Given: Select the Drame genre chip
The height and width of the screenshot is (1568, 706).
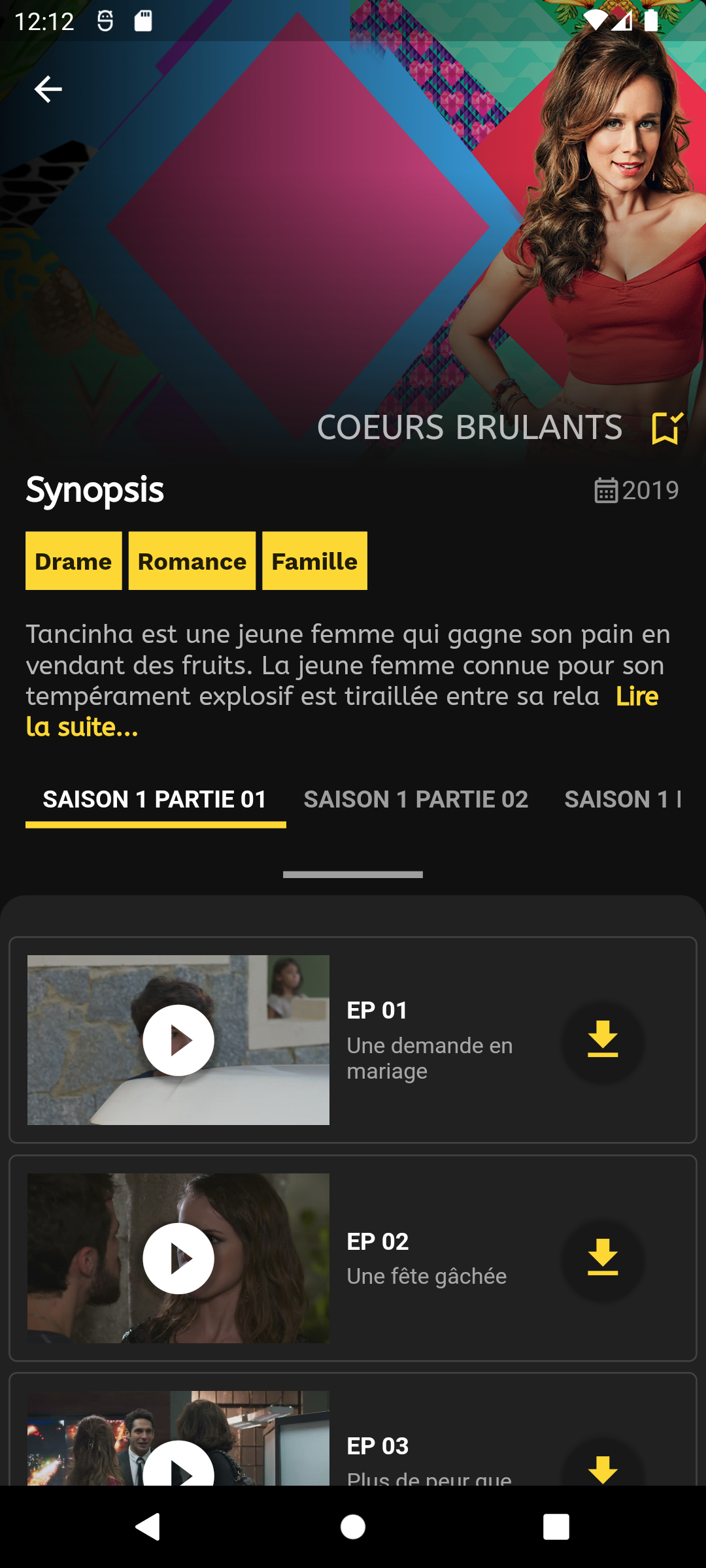Looking at the screenshot, I should pos(73,561).
